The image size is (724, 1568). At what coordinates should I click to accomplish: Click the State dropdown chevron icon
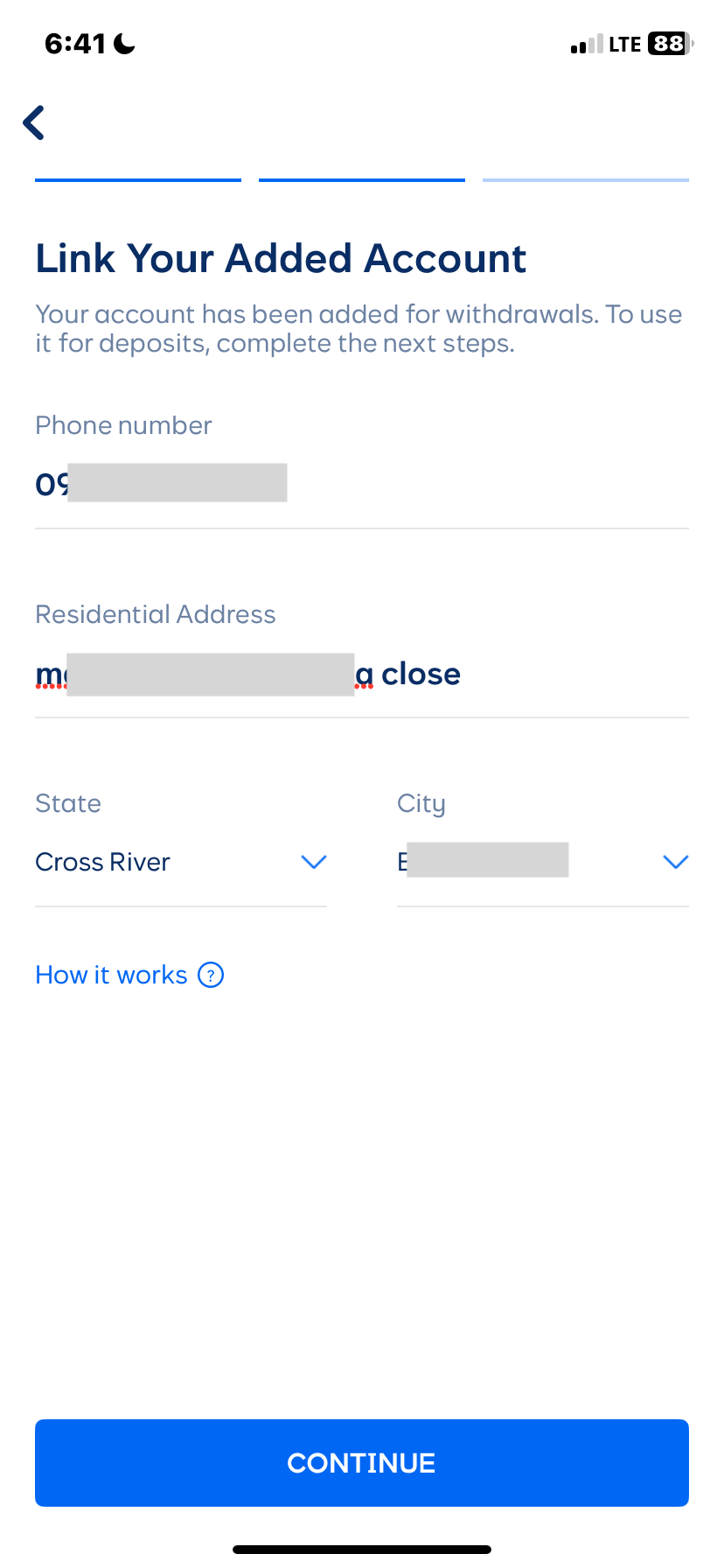click(312, 862)
